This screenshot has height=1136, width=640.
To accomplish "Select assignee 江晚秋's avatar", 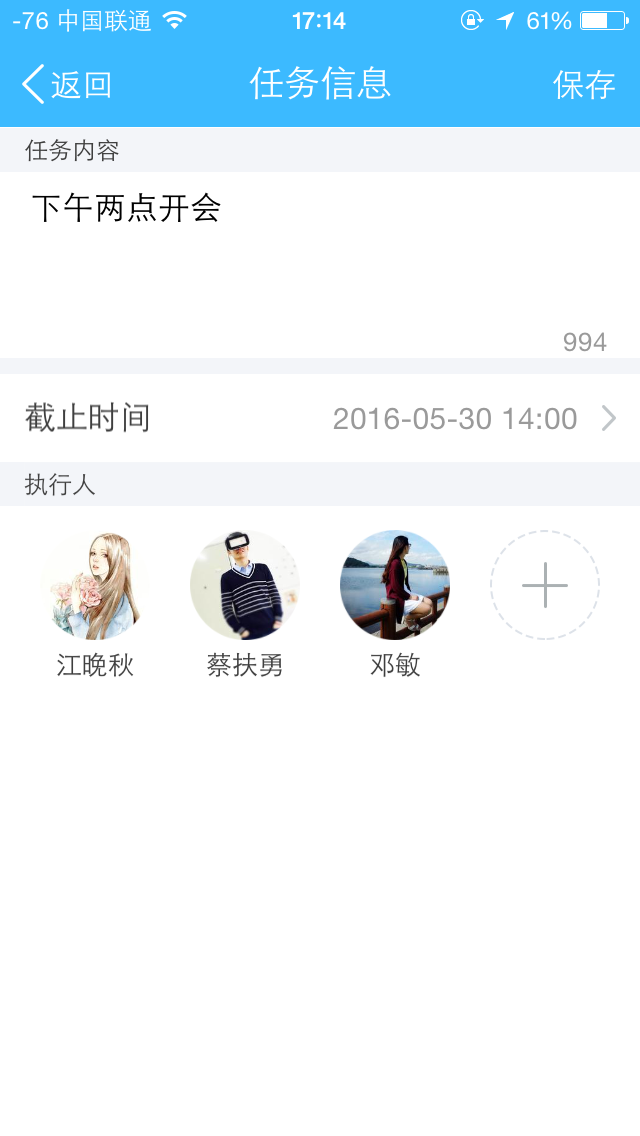I will tap(95, 585).
